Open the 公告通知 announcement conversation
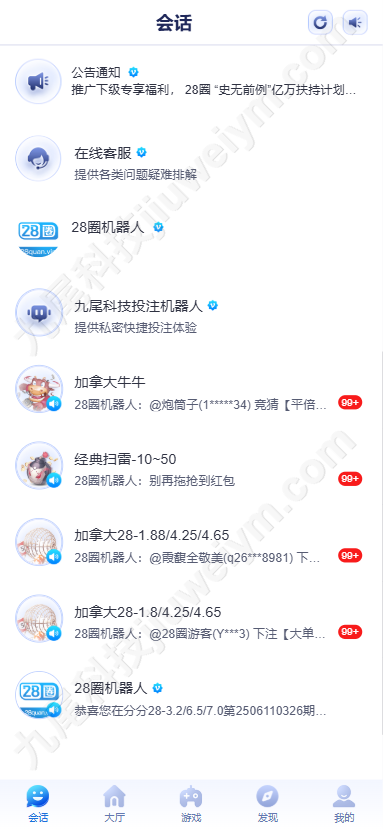This screenshot has height=829, width=383. (x=192, y=81)
